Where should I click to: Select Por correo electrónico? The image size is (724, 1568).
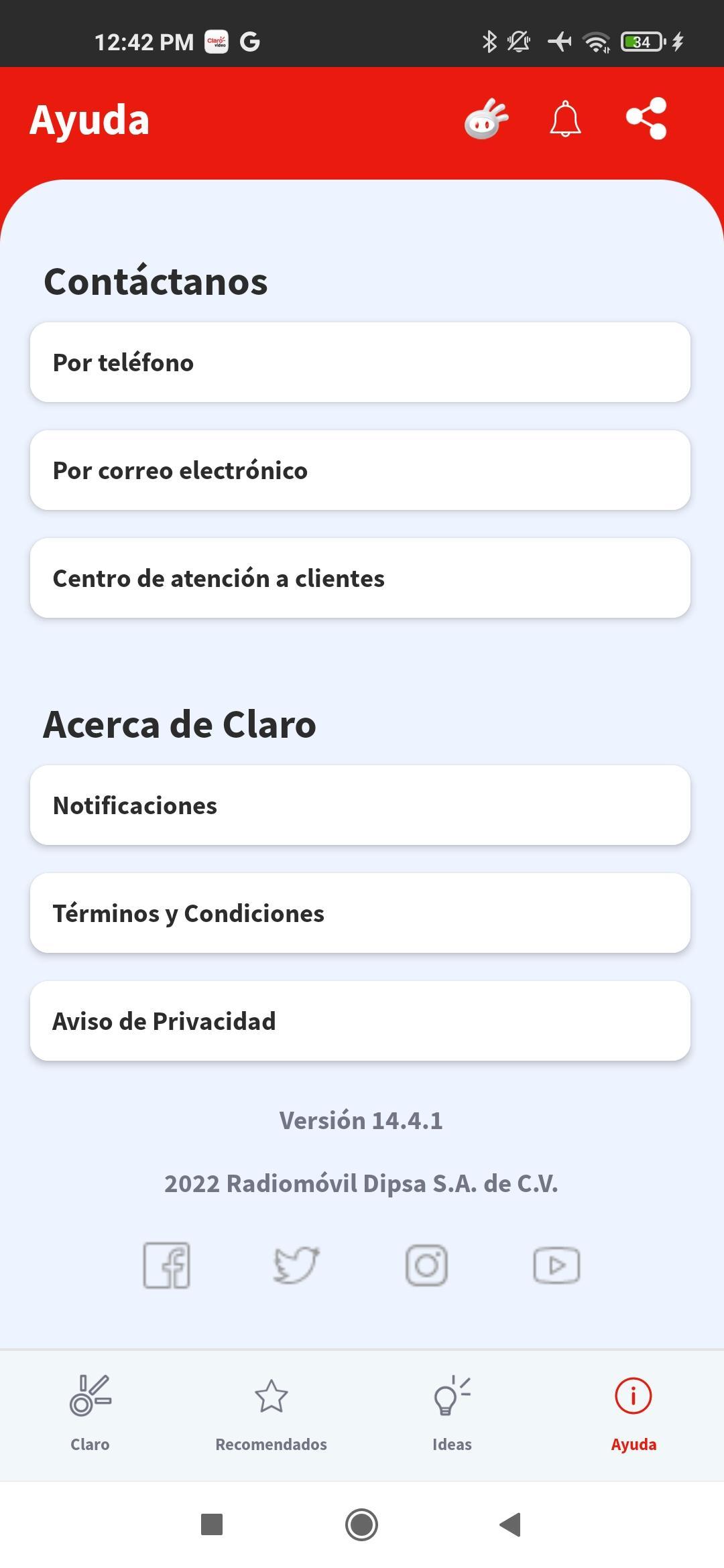point(360,470)
